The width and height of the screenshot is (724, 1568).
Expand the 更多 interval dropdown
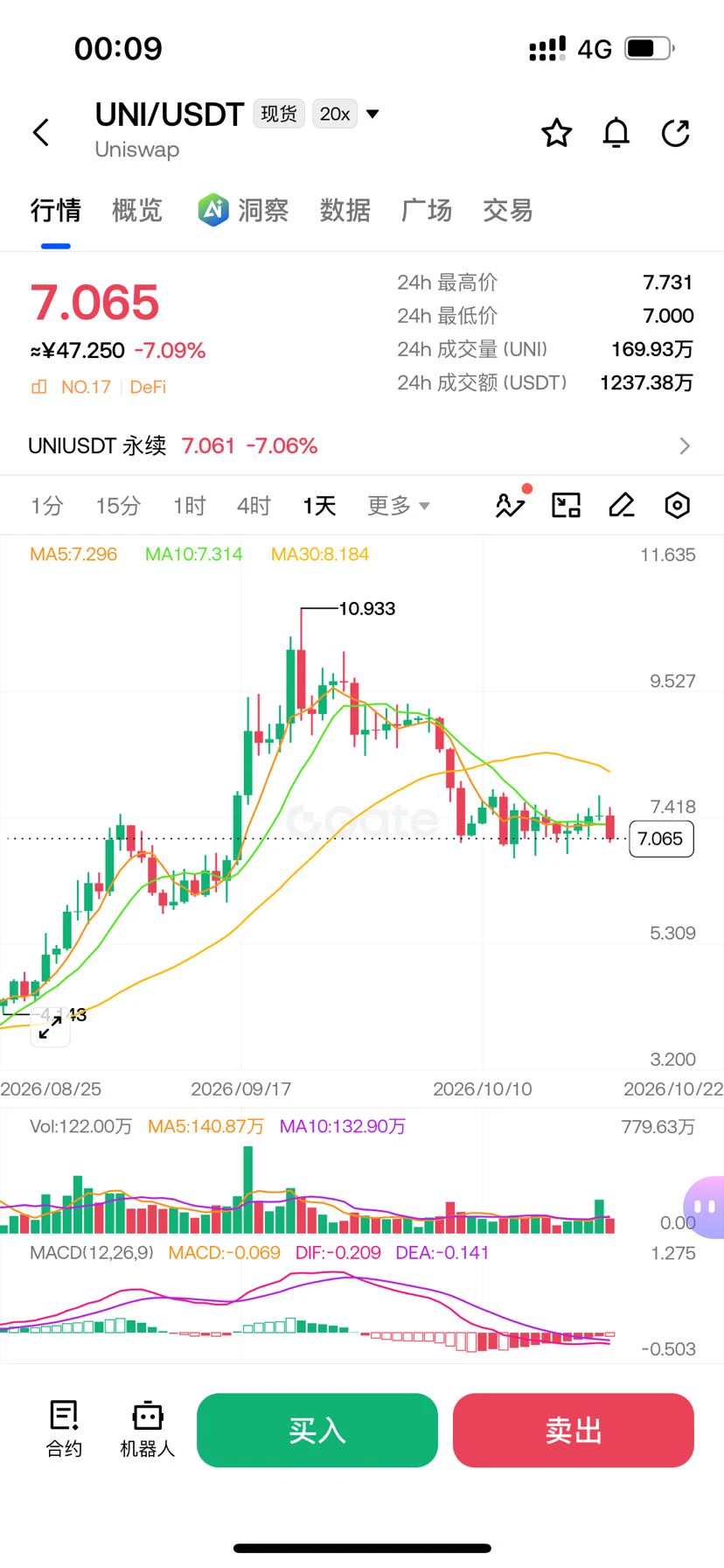coord(399,506)
